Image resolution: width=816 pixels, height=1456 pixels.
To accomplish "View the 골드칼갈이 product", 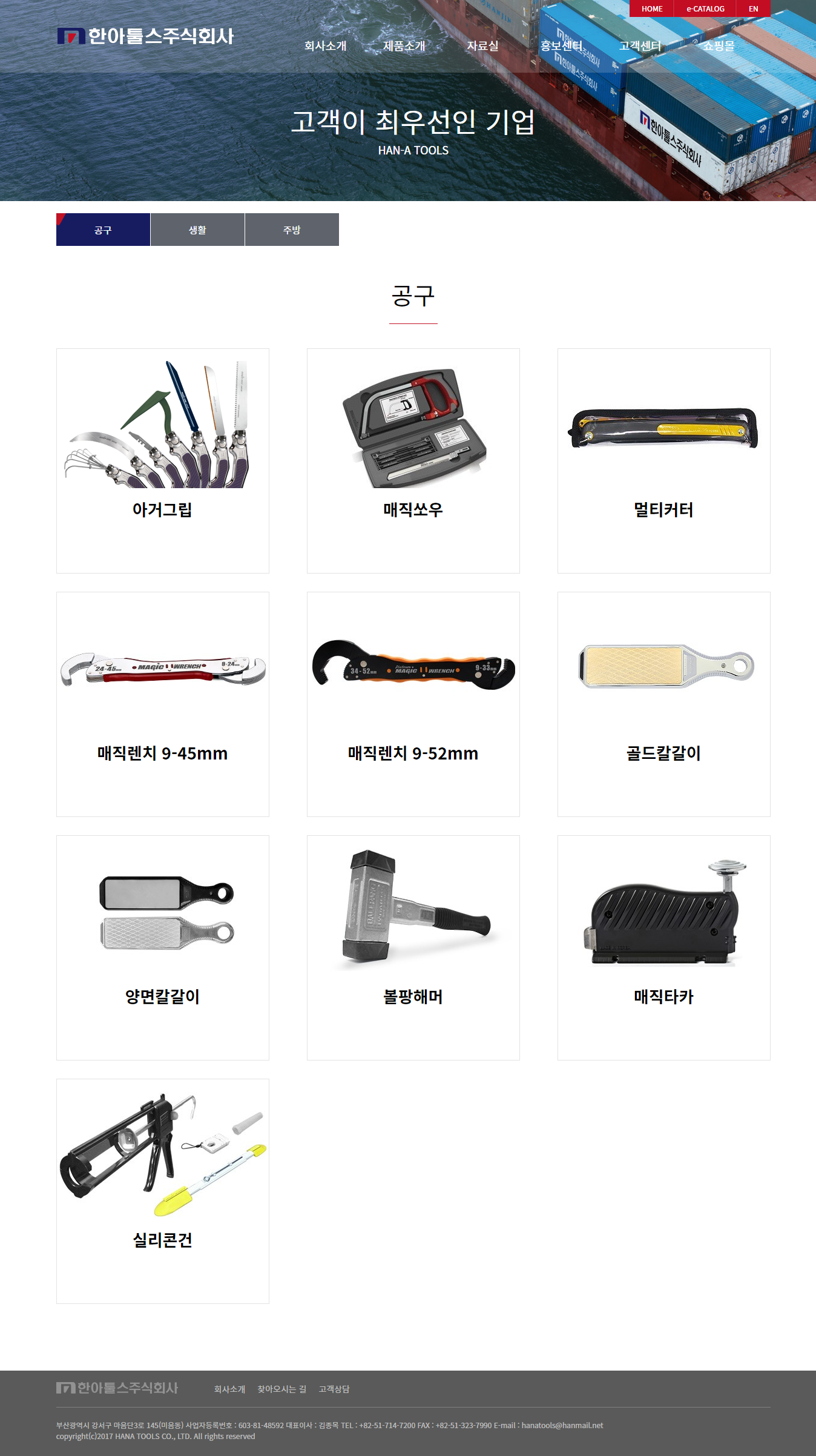I will click(663, 704).
